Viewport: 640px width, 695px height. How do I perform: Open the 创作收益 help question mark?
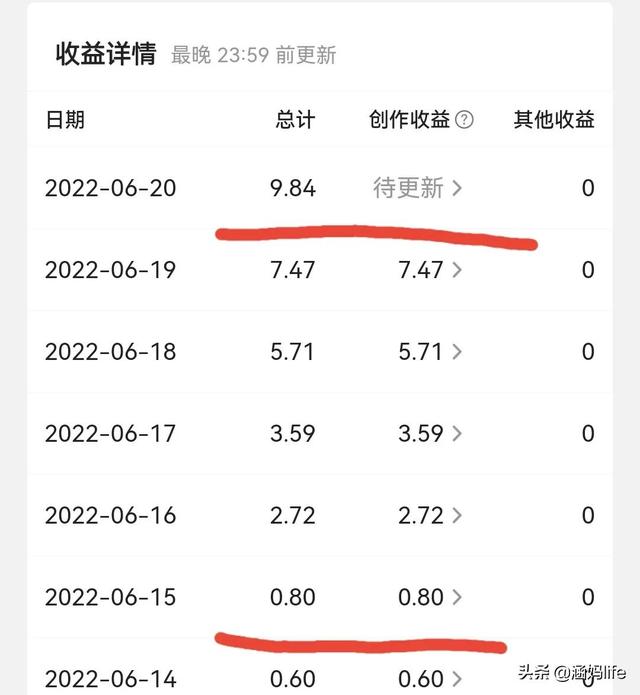pos(464,120)
